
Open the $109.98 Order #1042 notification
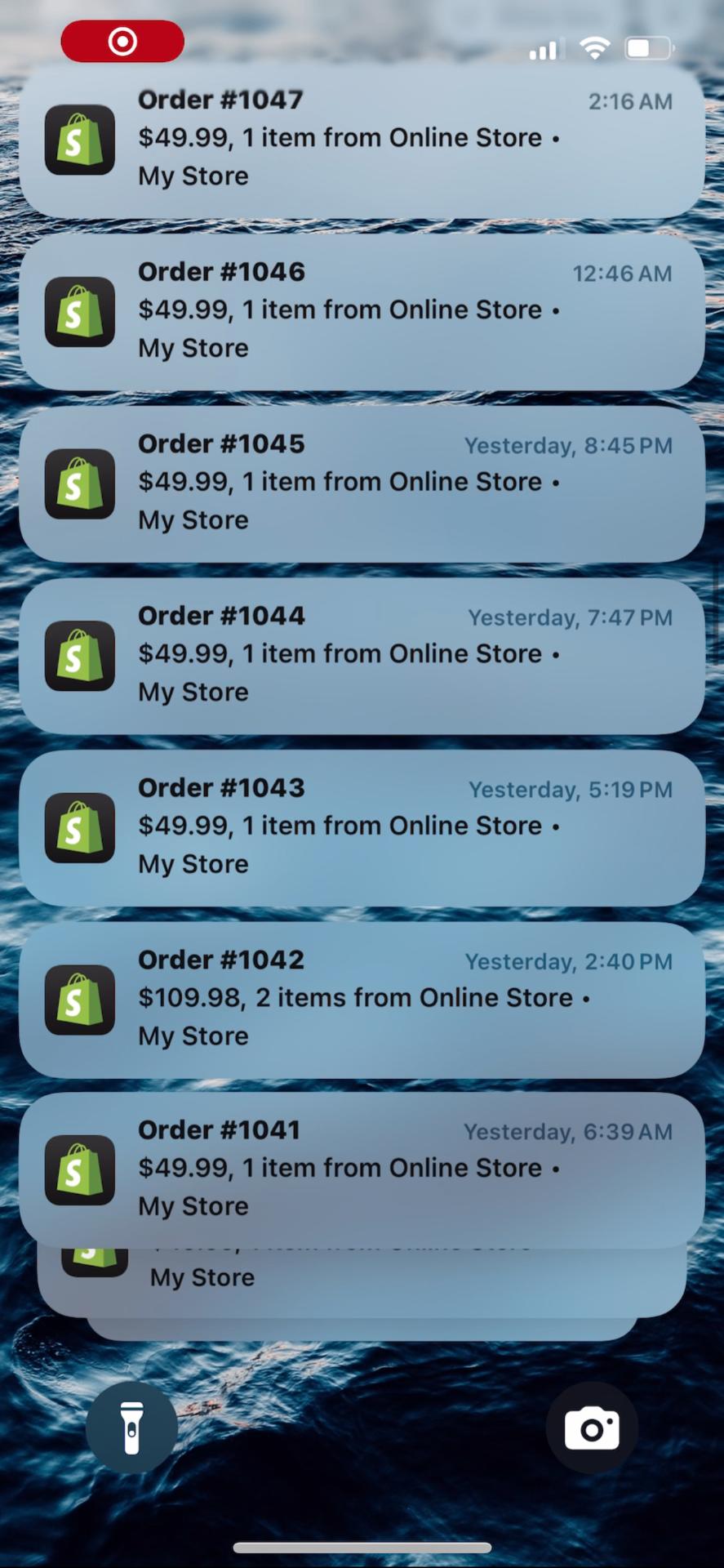tap(362, 999)
